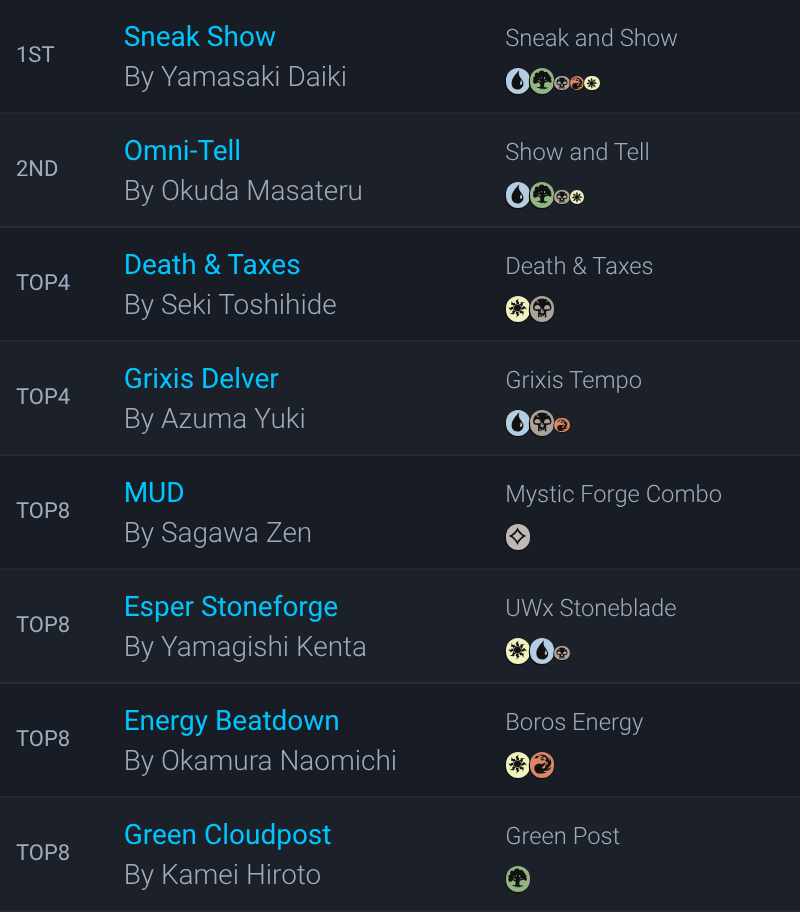Screen dimensions: 800x912
Task: Open the Sneak Show decklist
Action: (x=200, y=37)
